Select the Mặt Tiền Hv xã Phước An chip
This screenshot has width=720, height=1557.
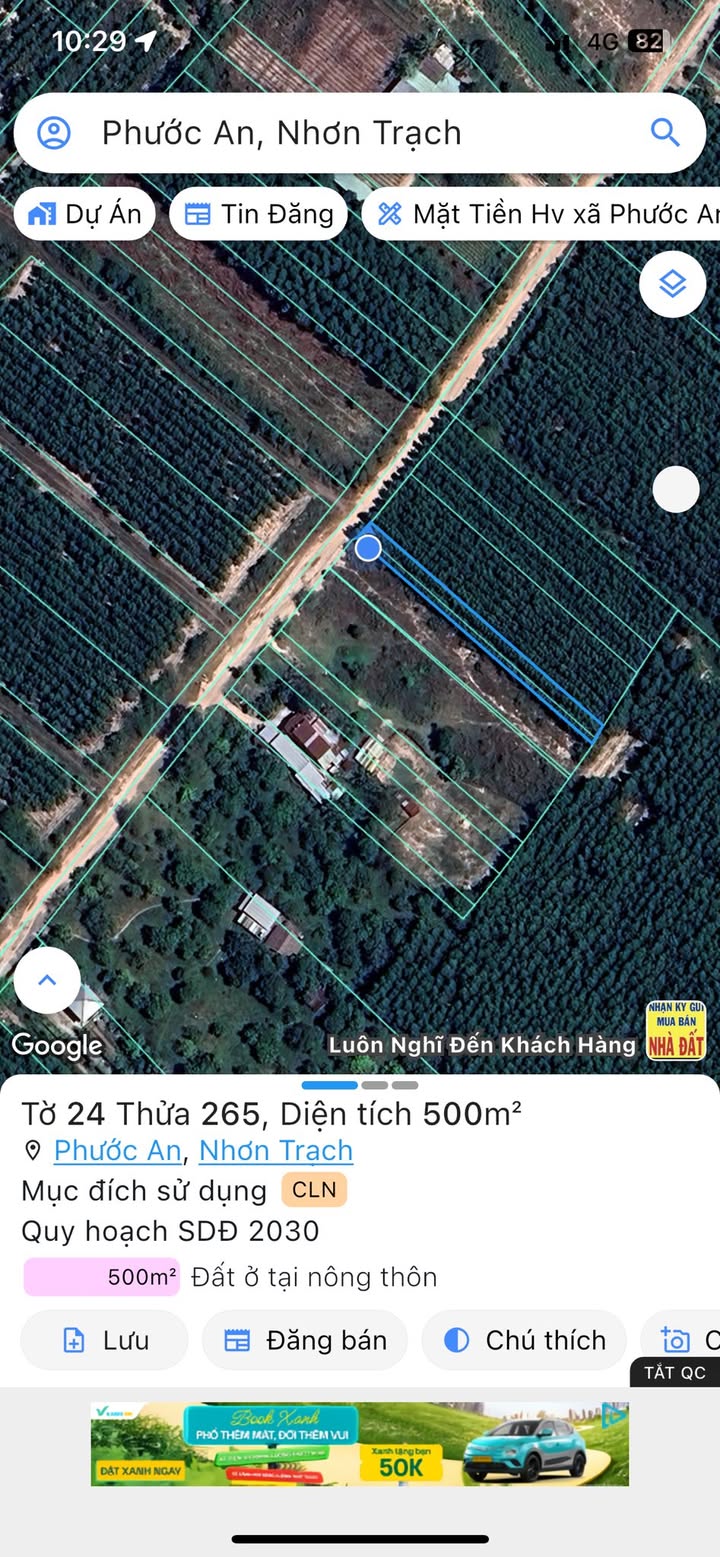point(541,214)
